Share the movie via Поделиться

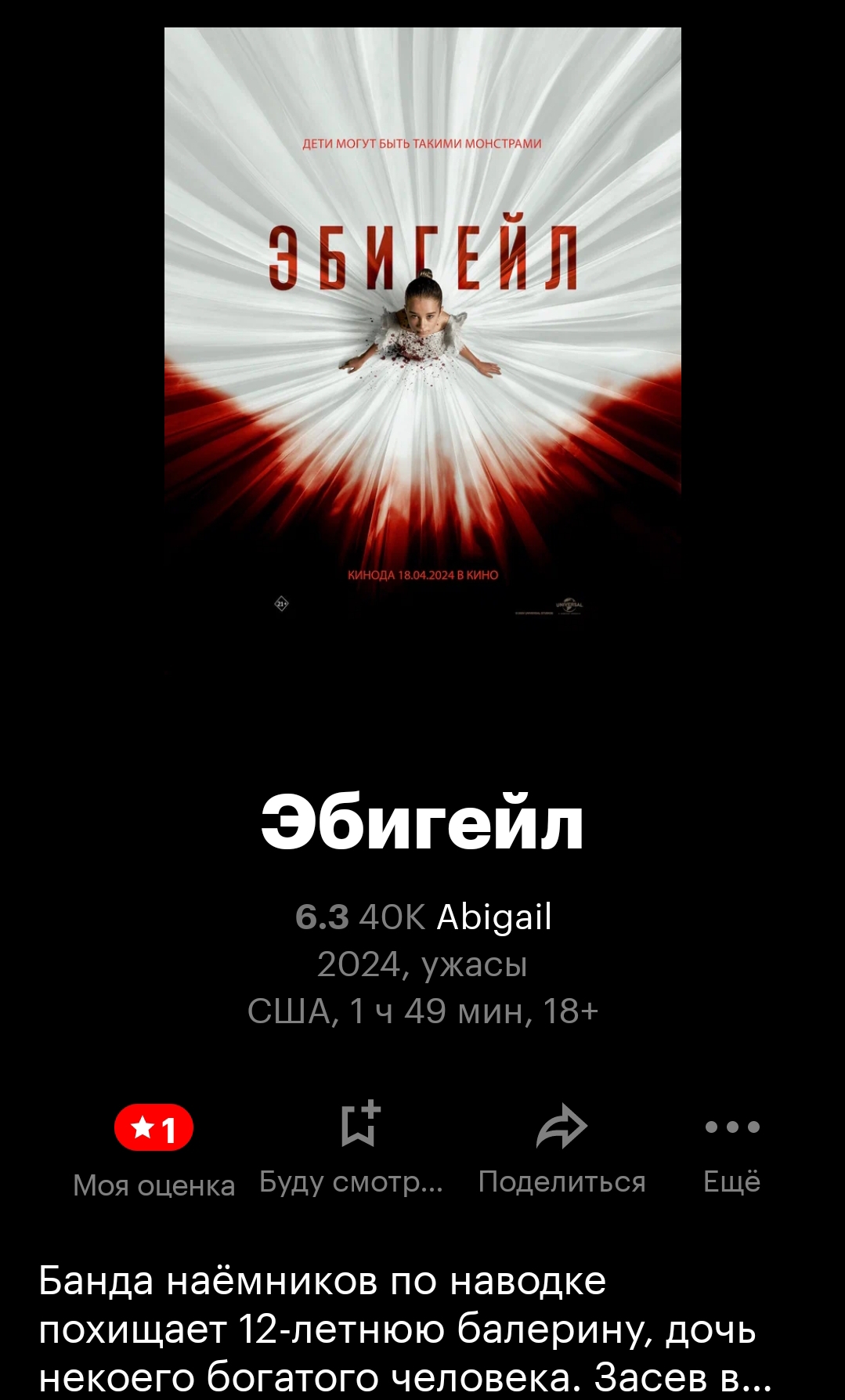coord(562,1128)
